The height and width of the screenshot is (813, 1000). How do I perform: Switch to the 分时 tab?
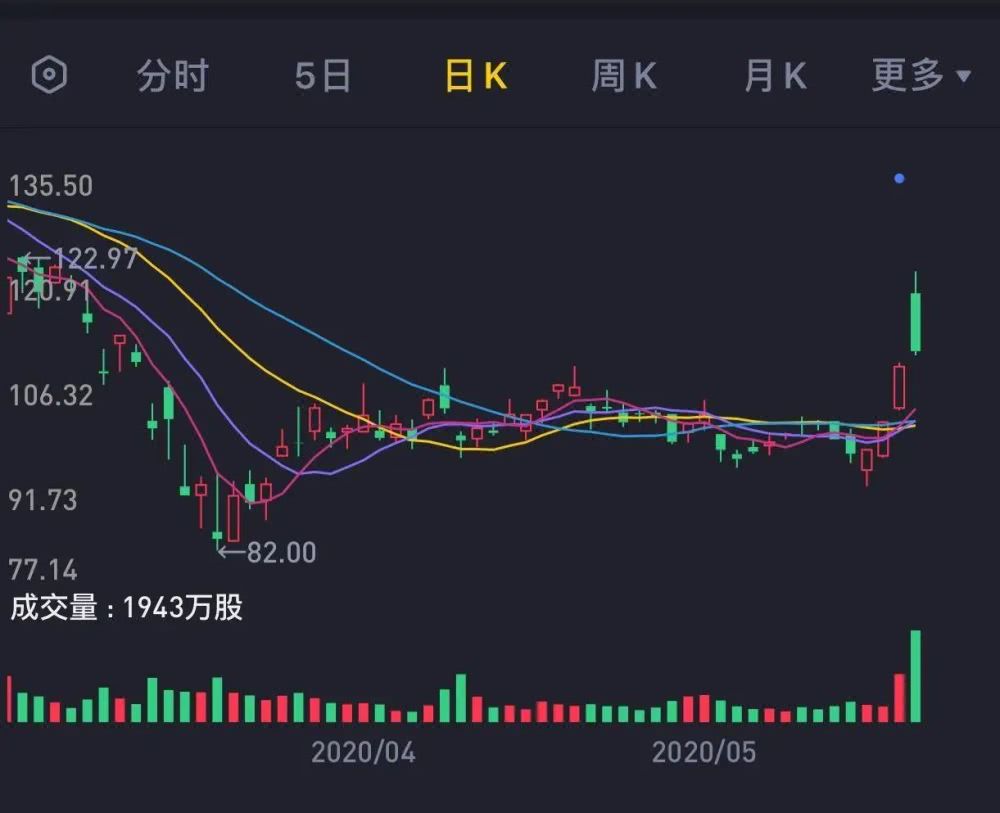coord(173,76)
